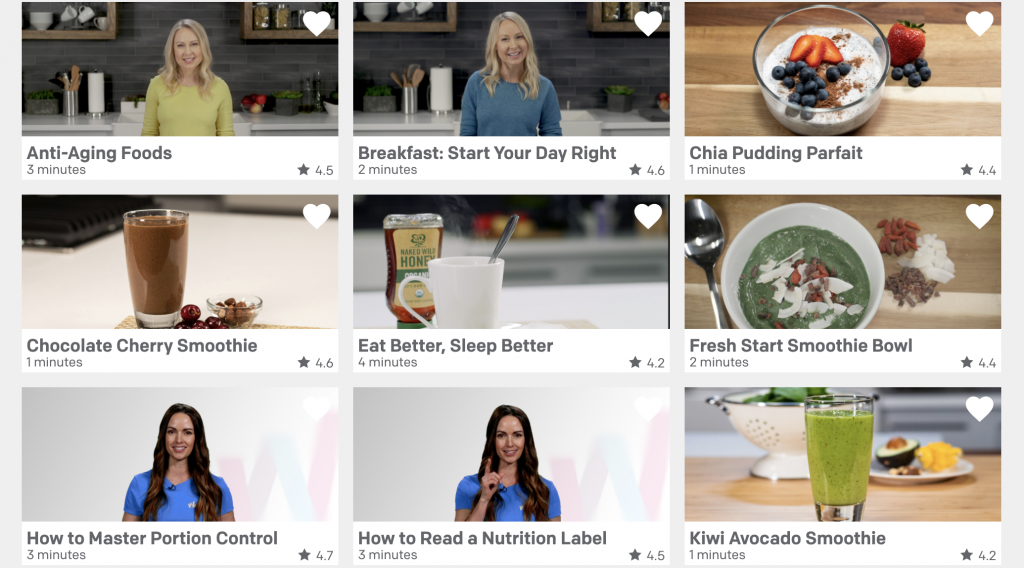Like Breakfast: Start Your Day Right
The image size is (1024, 568).
click(648, 23)
